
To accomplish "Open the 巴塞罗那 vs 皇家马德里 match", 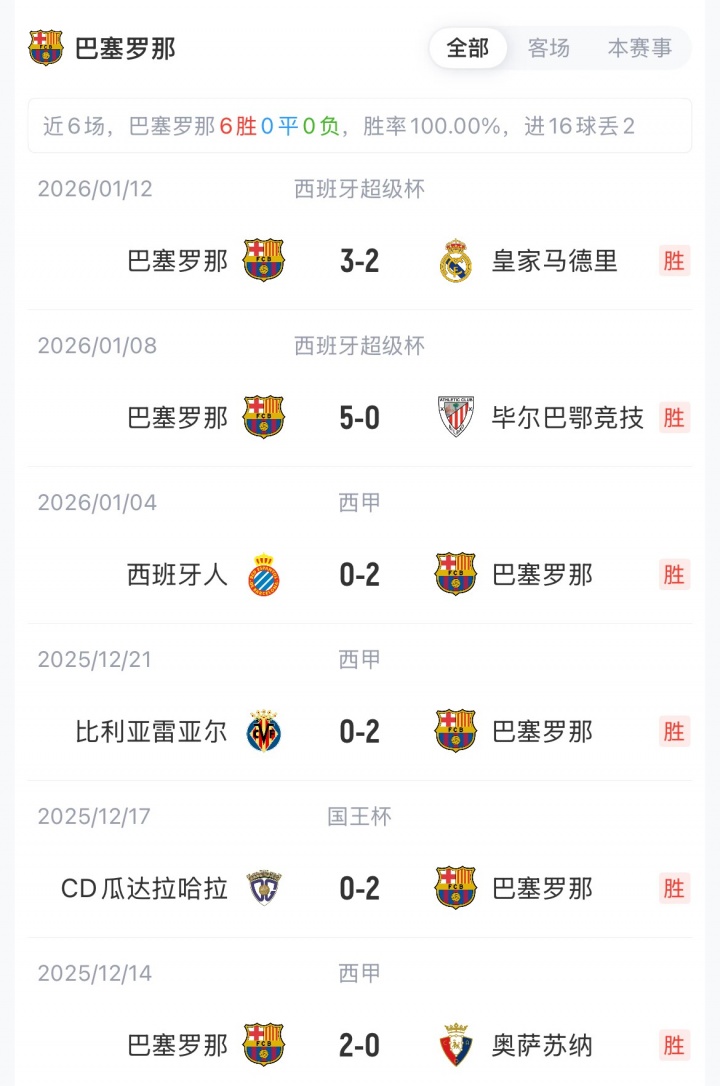I will [x=360, y=261].
